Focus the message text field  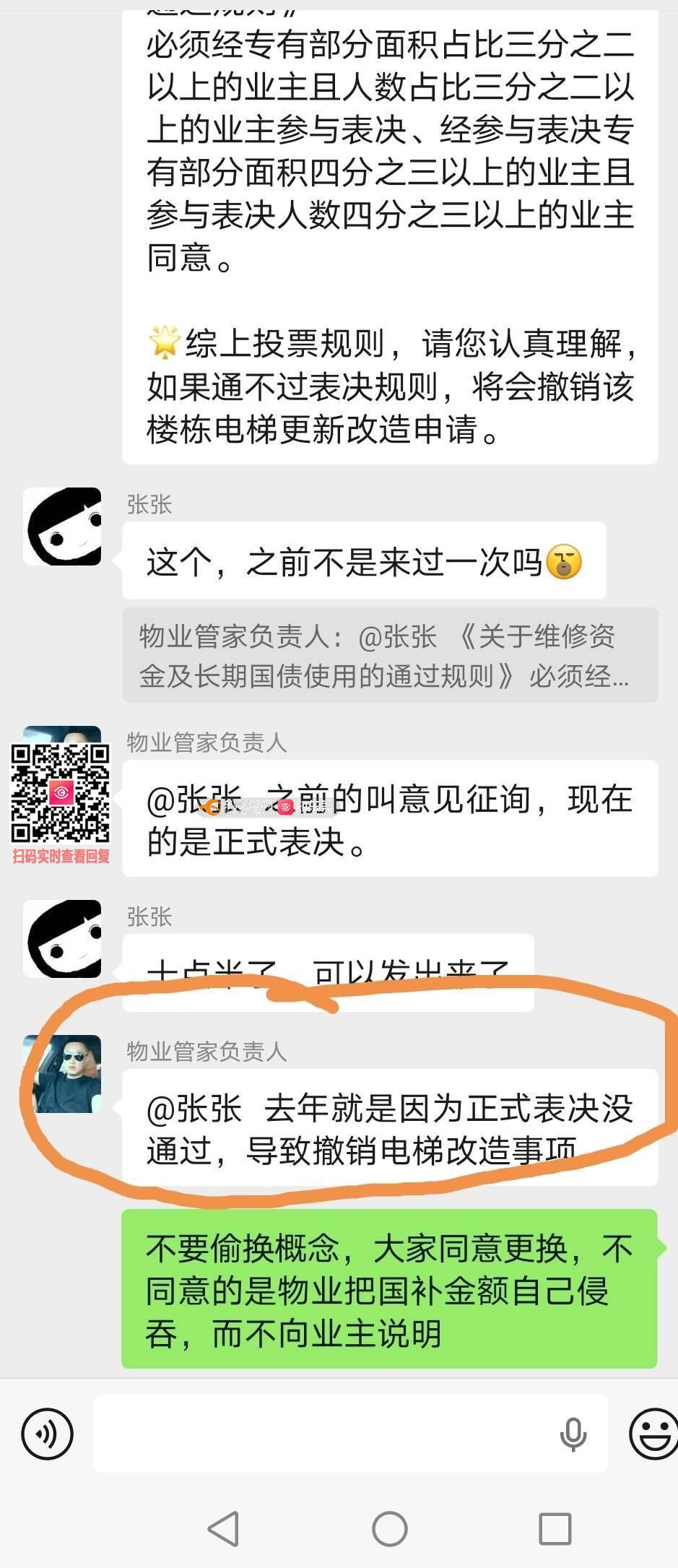pos(325,1434)
